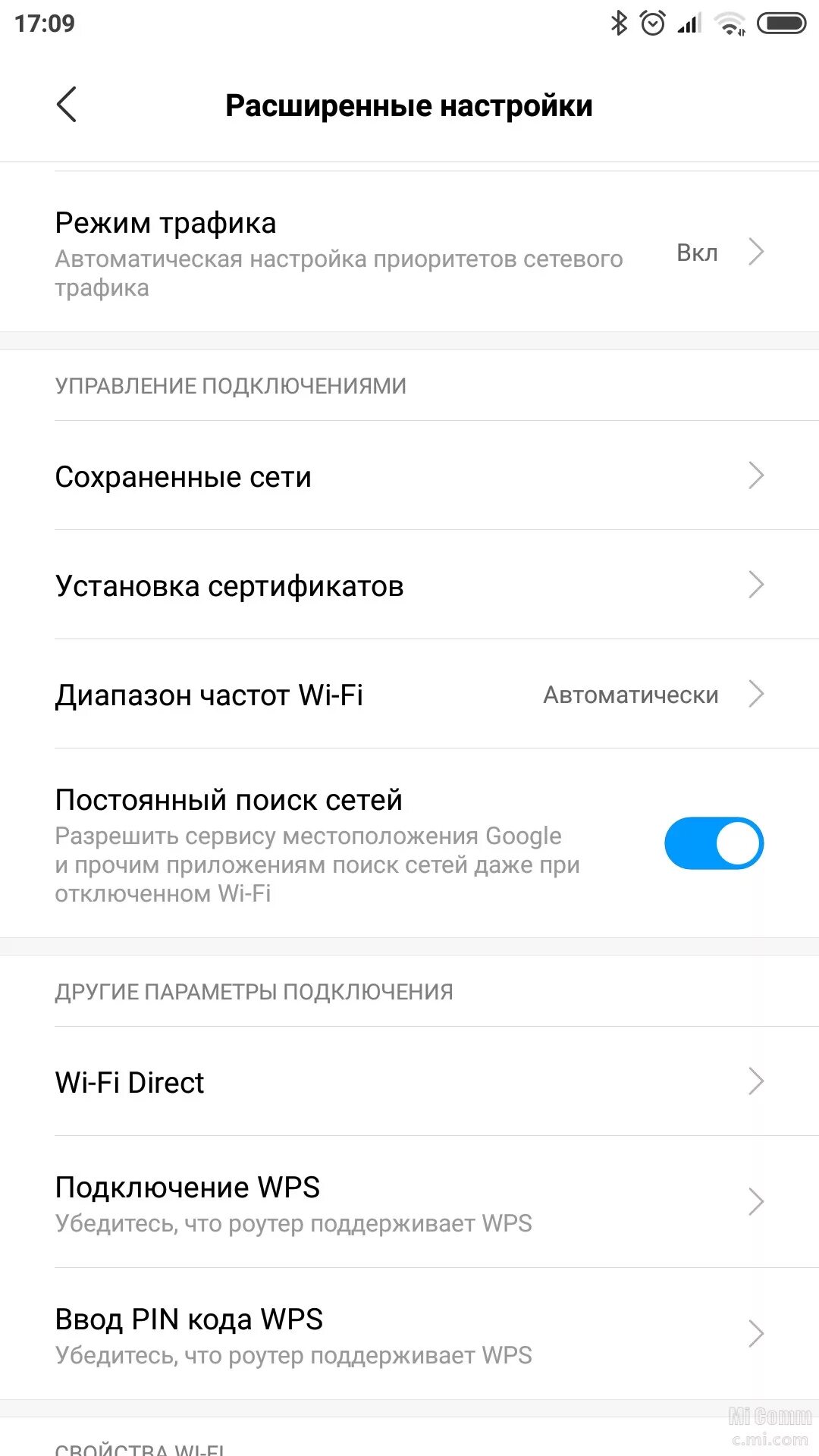Tap the cellular signal strength icon

point(687,24)
